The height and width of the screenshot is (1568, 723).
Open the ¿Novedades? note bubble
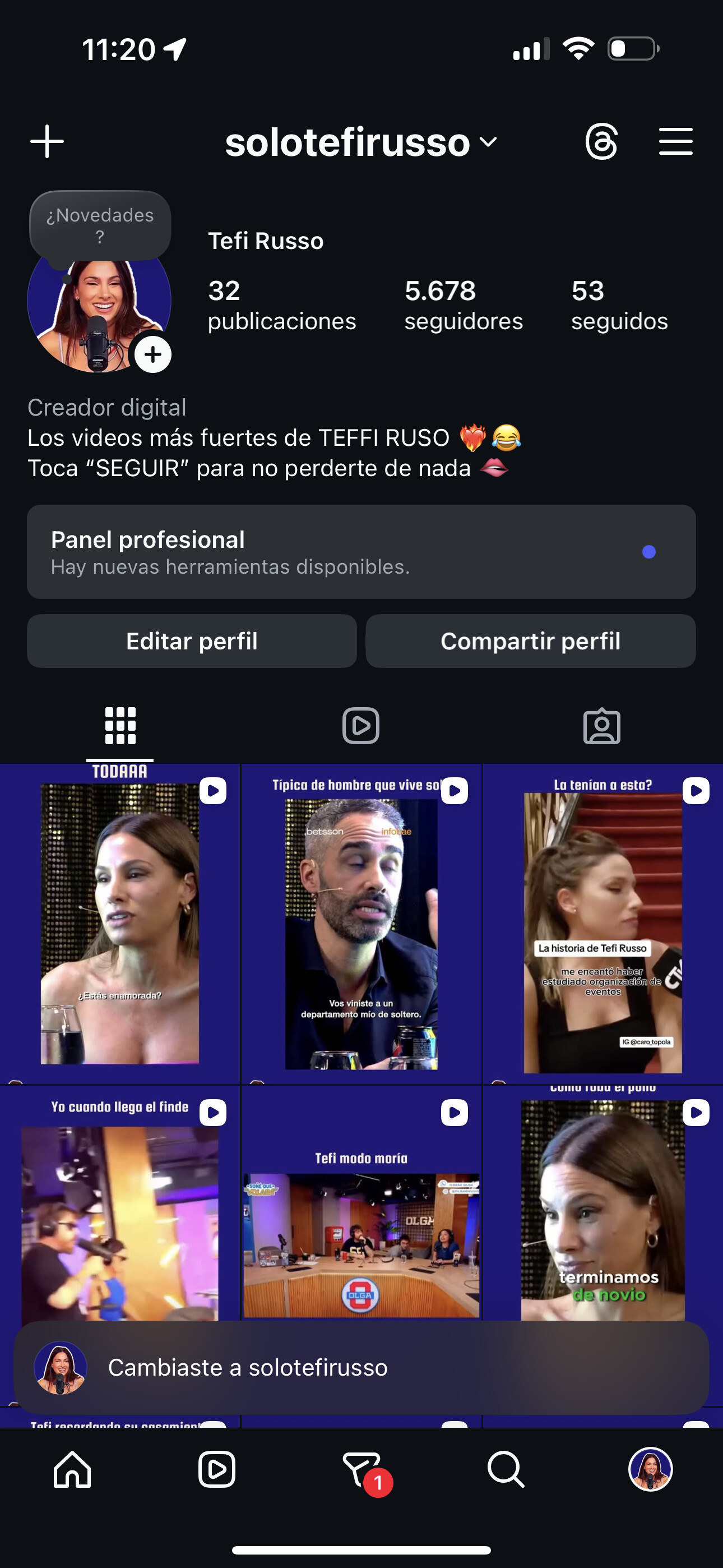click(x=100, y=225)
